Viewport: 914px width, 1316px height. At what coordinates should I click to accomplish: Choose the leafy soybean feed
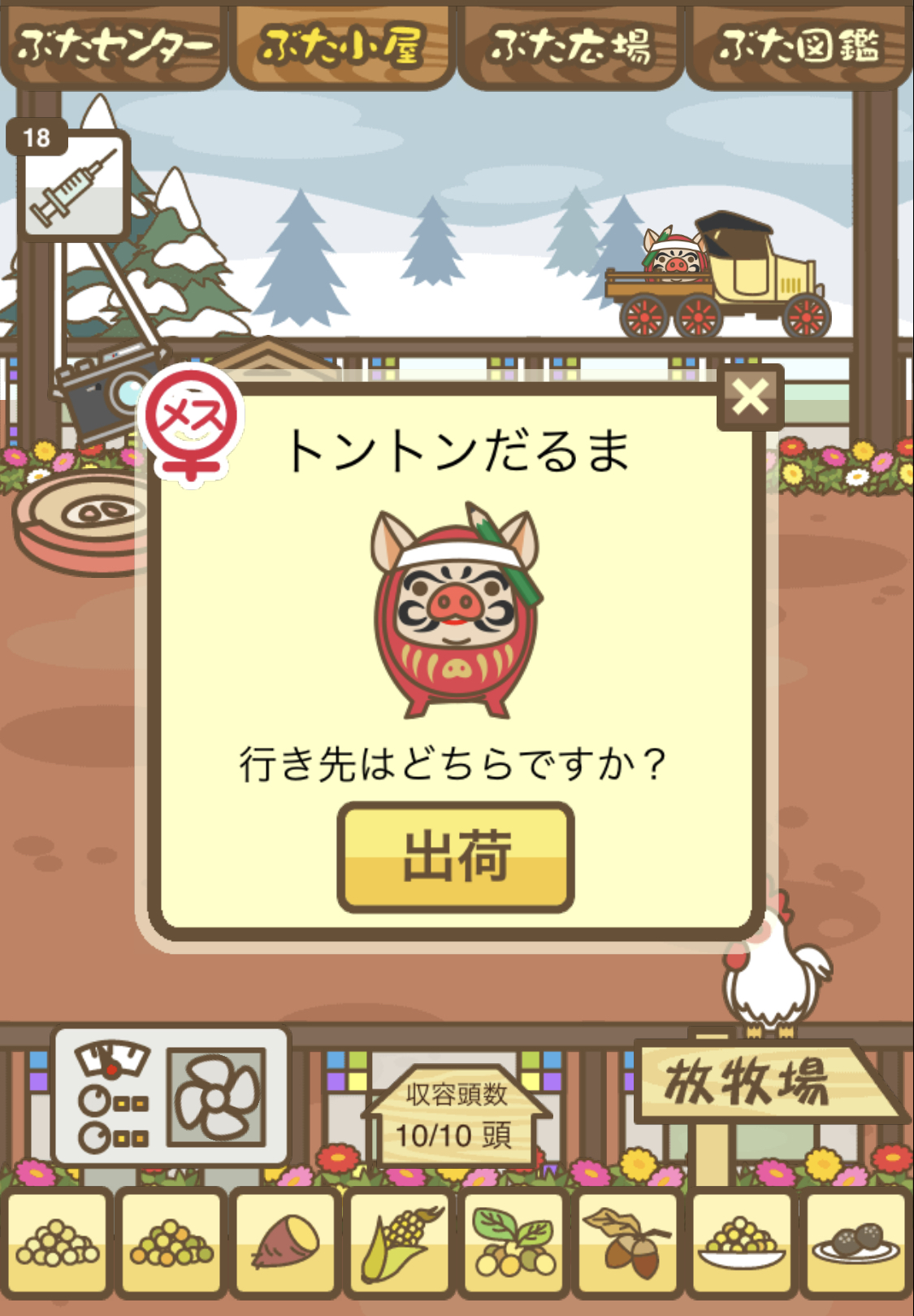[x=513, y=1242]
